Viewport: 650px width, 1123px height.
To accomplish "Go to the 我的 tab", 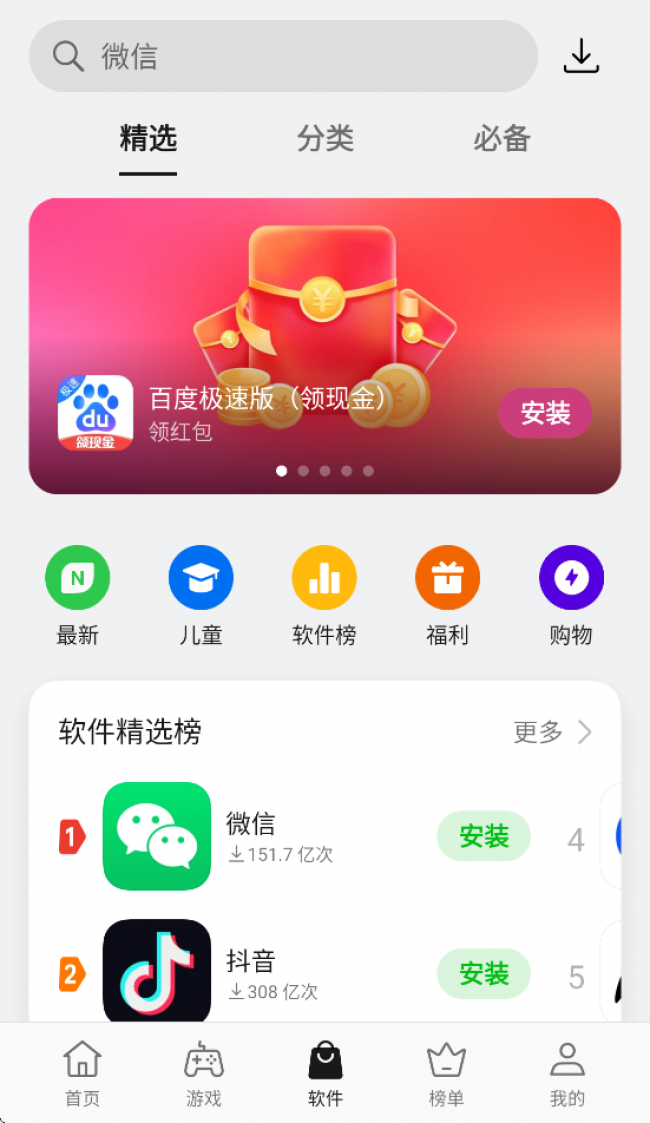I will point(567,1074).
